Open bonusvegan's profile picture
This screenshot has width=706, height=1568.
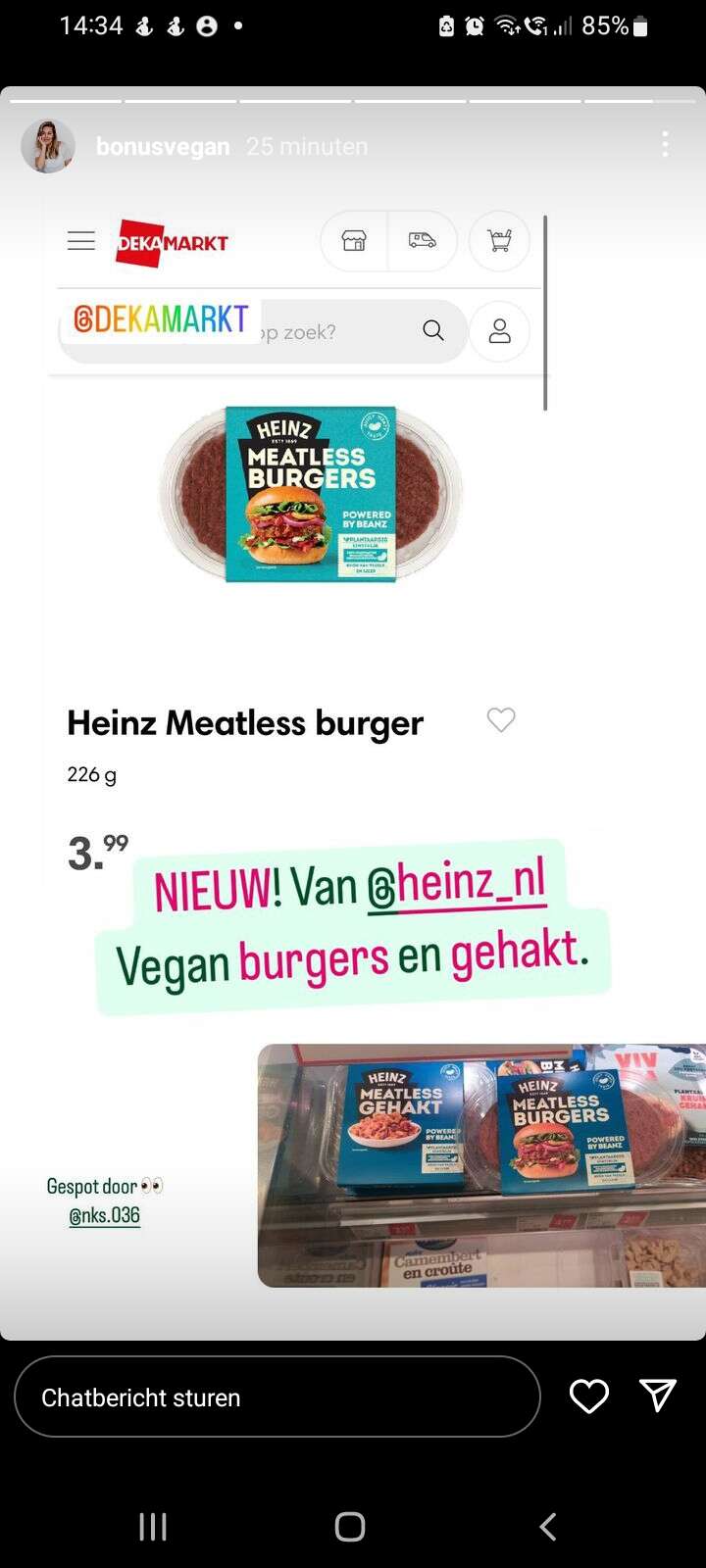point(47,146)
